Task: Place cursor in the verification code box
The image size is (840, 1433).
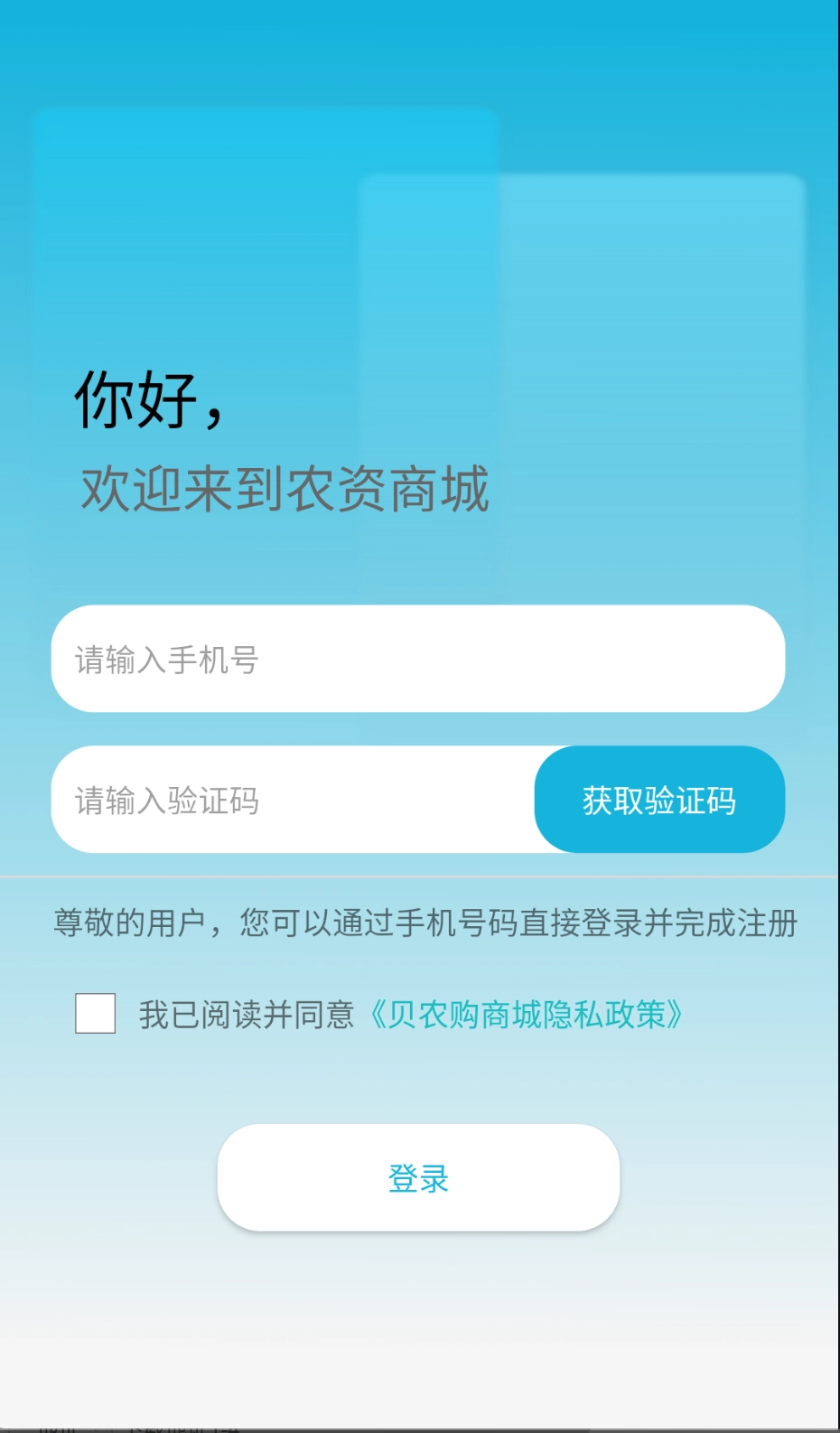Action: point(271,800)
